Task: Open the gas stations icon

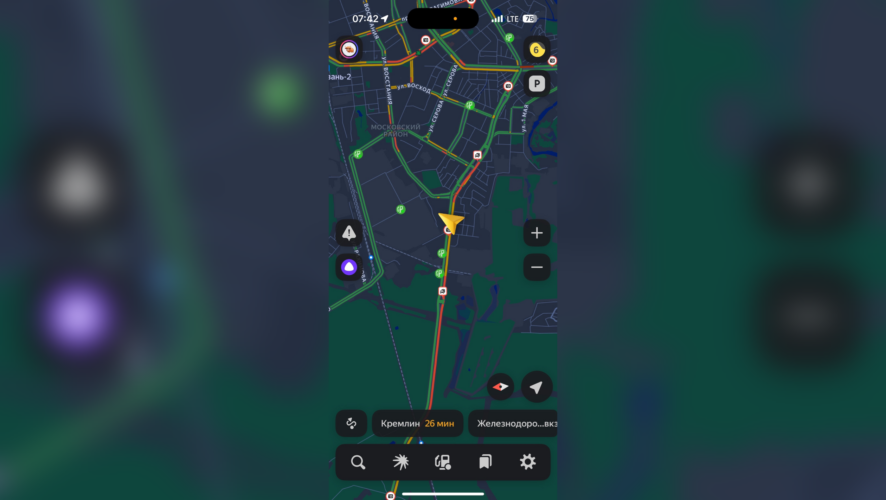Action: (x=443, y=462)
